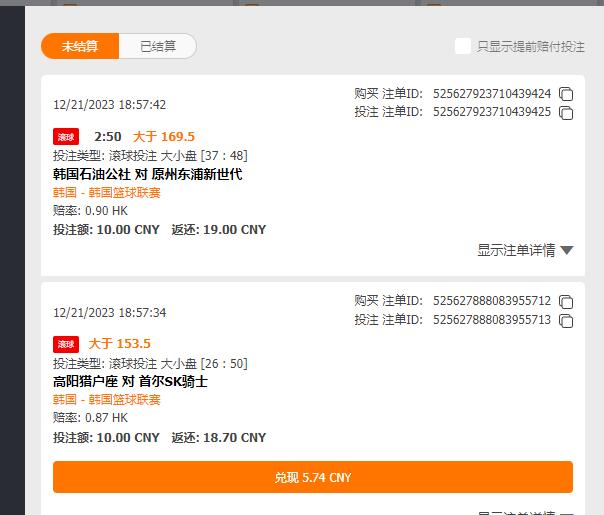
Task: Toggle 只显示提前赔付投注 checkbox
Action: (x=462, y=46)
